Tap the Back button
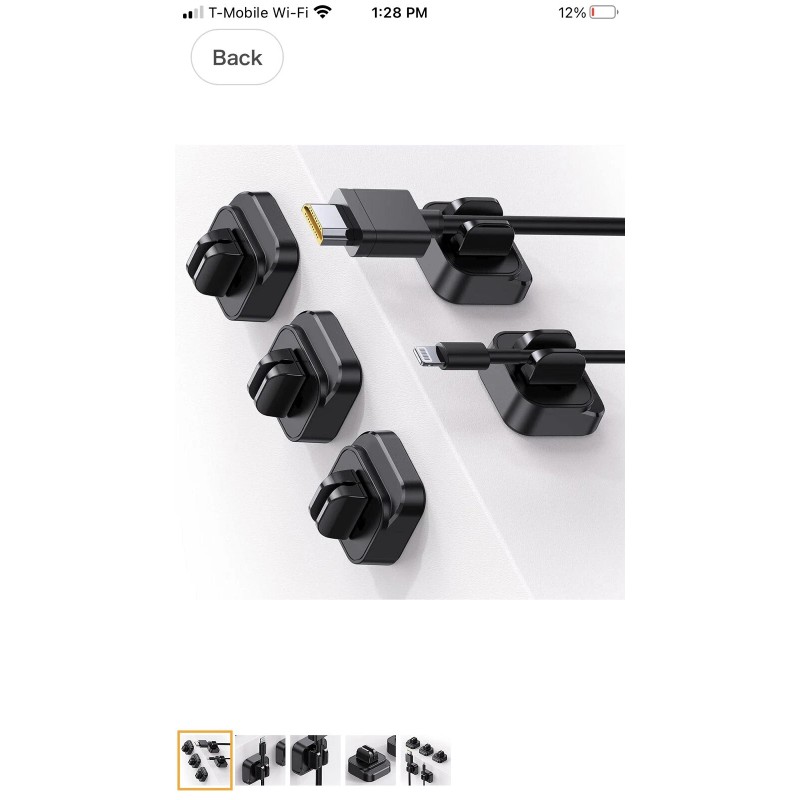Viewport: 800px width, 800px height. point(237,58)
